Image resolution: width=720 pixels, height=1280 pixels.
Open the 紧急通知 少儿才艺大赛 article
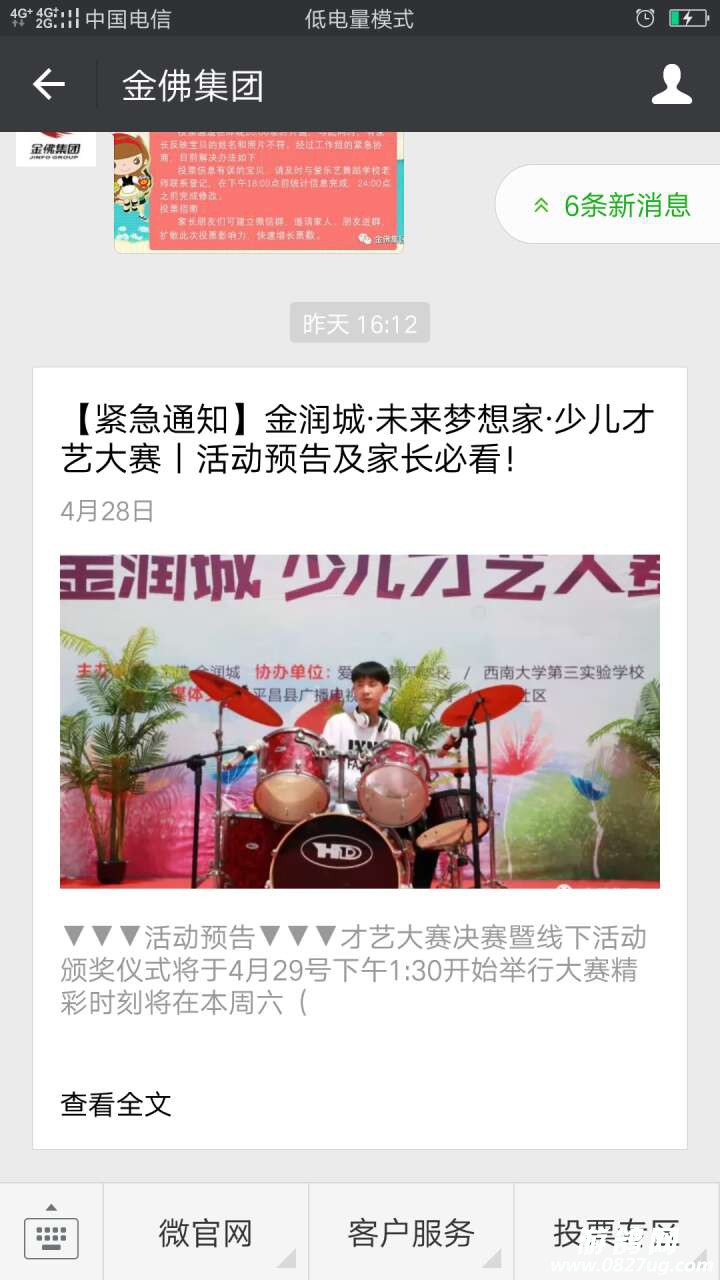pos(359,438)
